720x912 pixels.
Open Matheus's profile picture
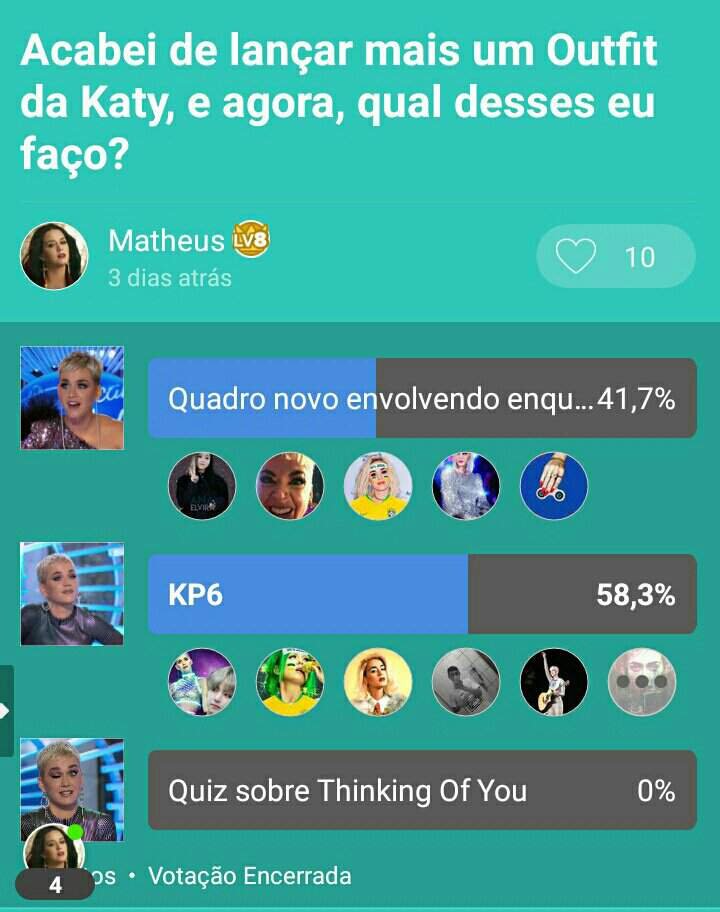tap(54, 256)
